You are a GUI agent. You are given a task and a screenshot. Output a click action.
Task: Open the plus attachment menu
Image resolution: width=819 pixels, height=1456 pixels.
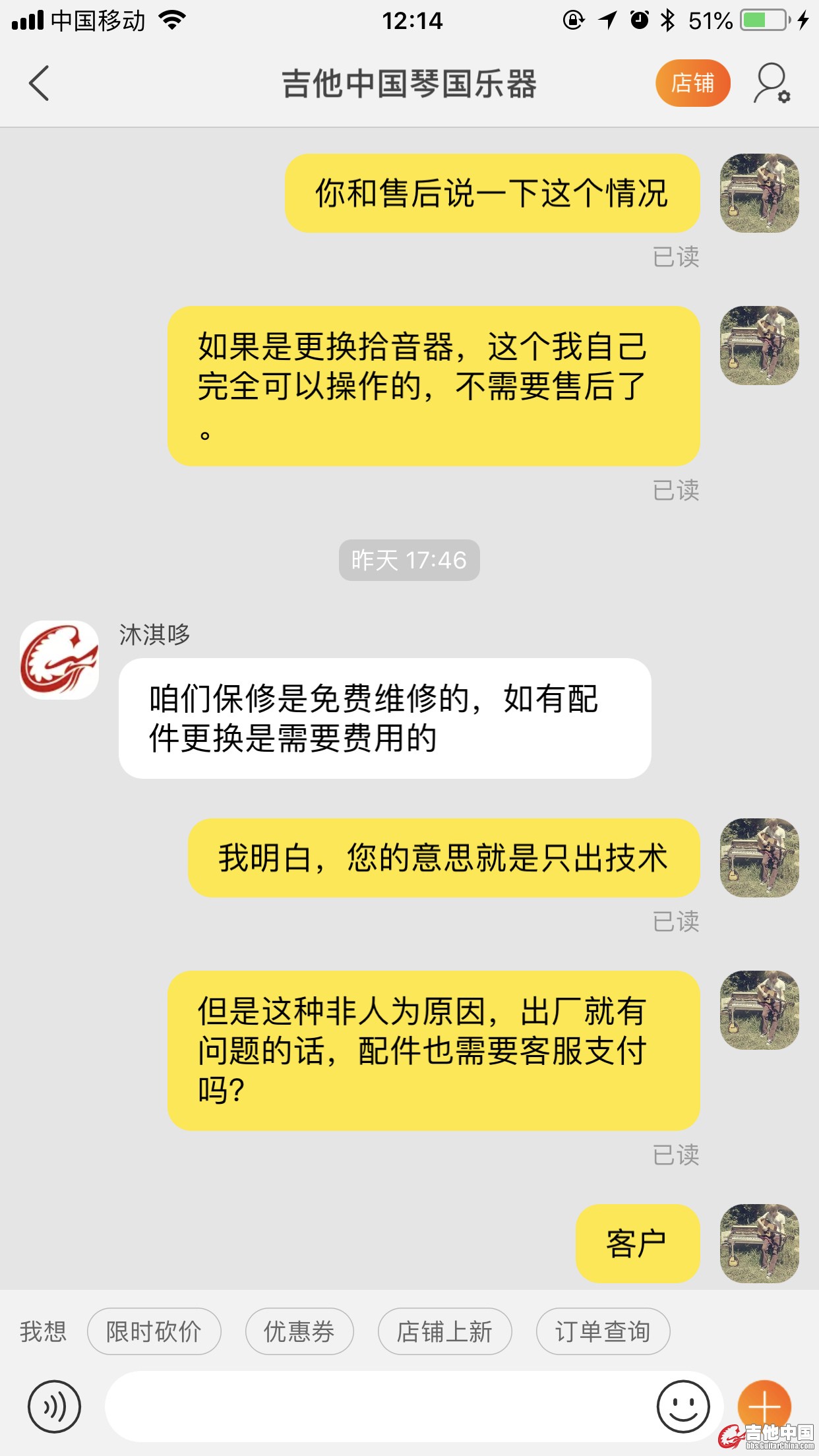[x=764, y=1405]
